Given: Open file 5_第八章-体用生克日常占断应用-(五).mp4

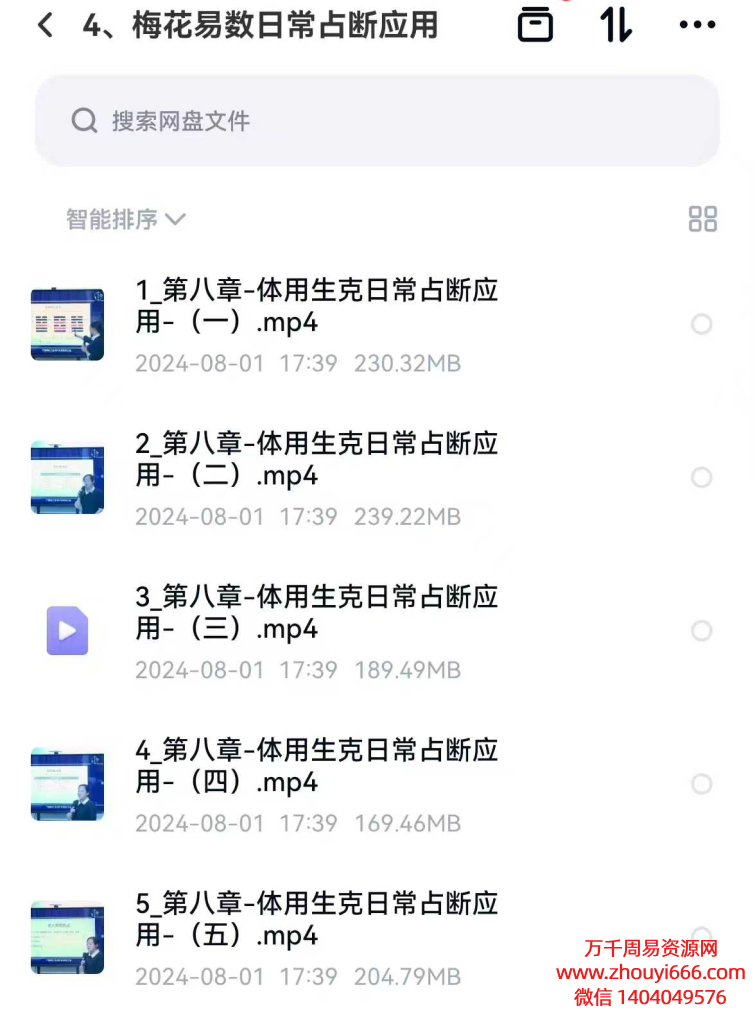Looking at the screenshot, I should pos(316,920).
